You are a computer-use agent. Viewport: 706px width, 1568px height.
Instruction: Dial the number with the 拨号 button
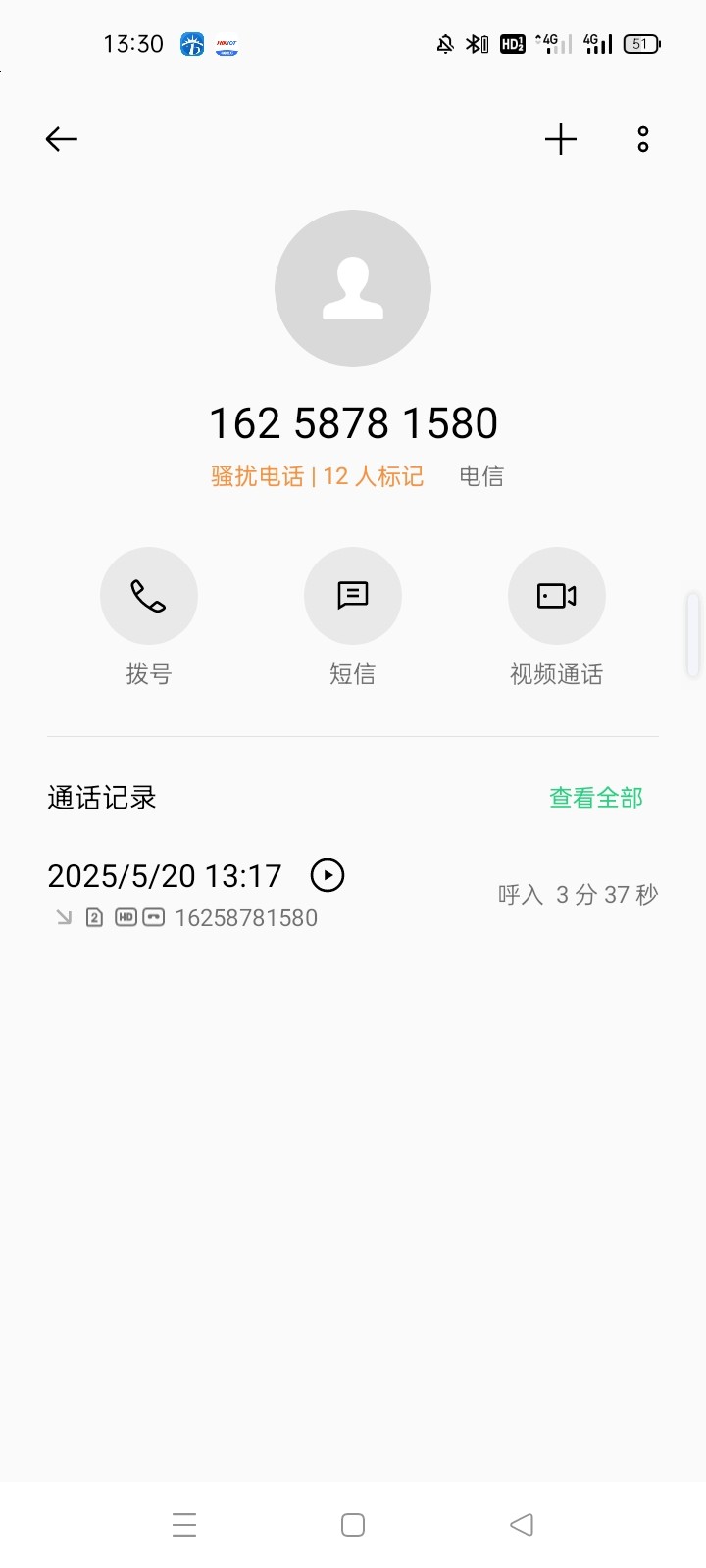(x=149, y=596)
